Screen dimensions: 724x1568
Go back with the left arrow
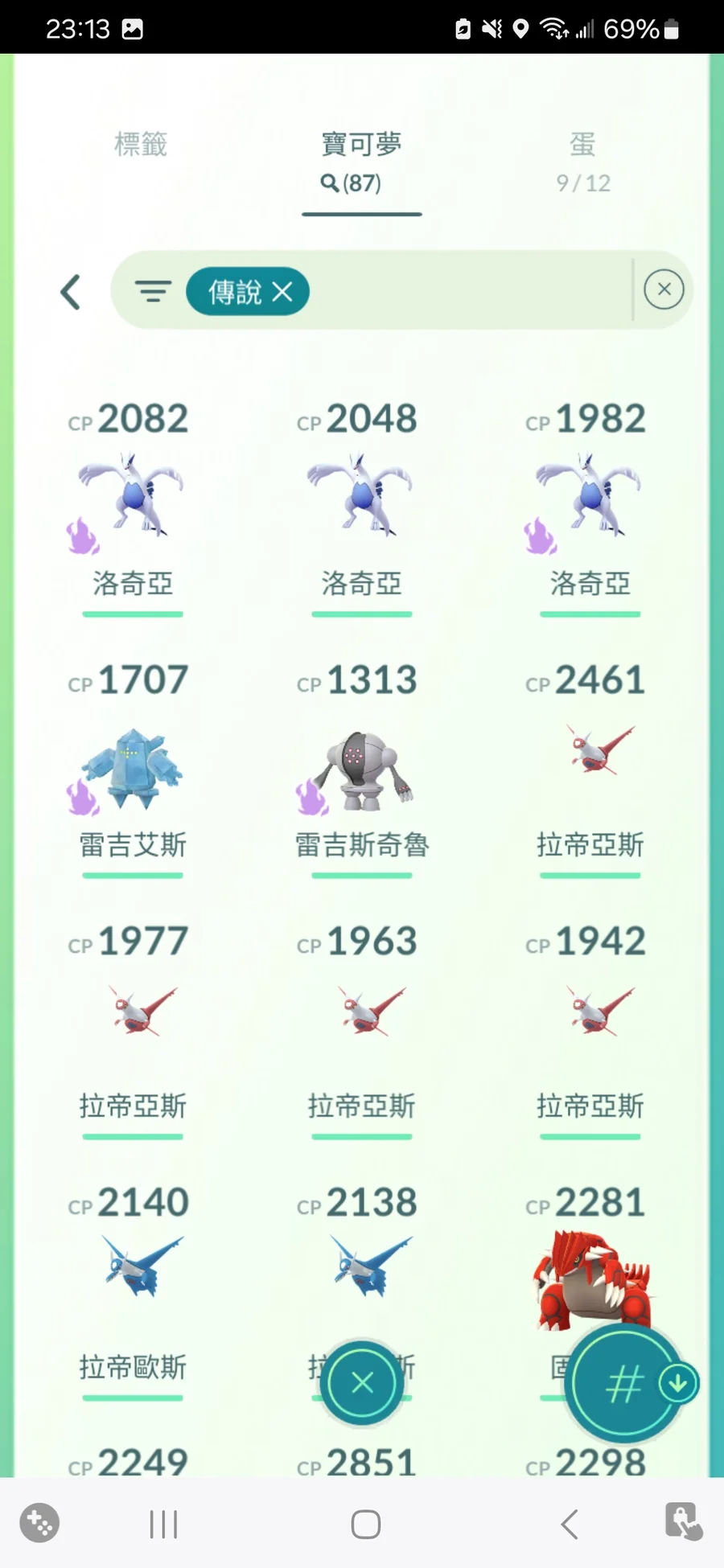click(71, 292)
